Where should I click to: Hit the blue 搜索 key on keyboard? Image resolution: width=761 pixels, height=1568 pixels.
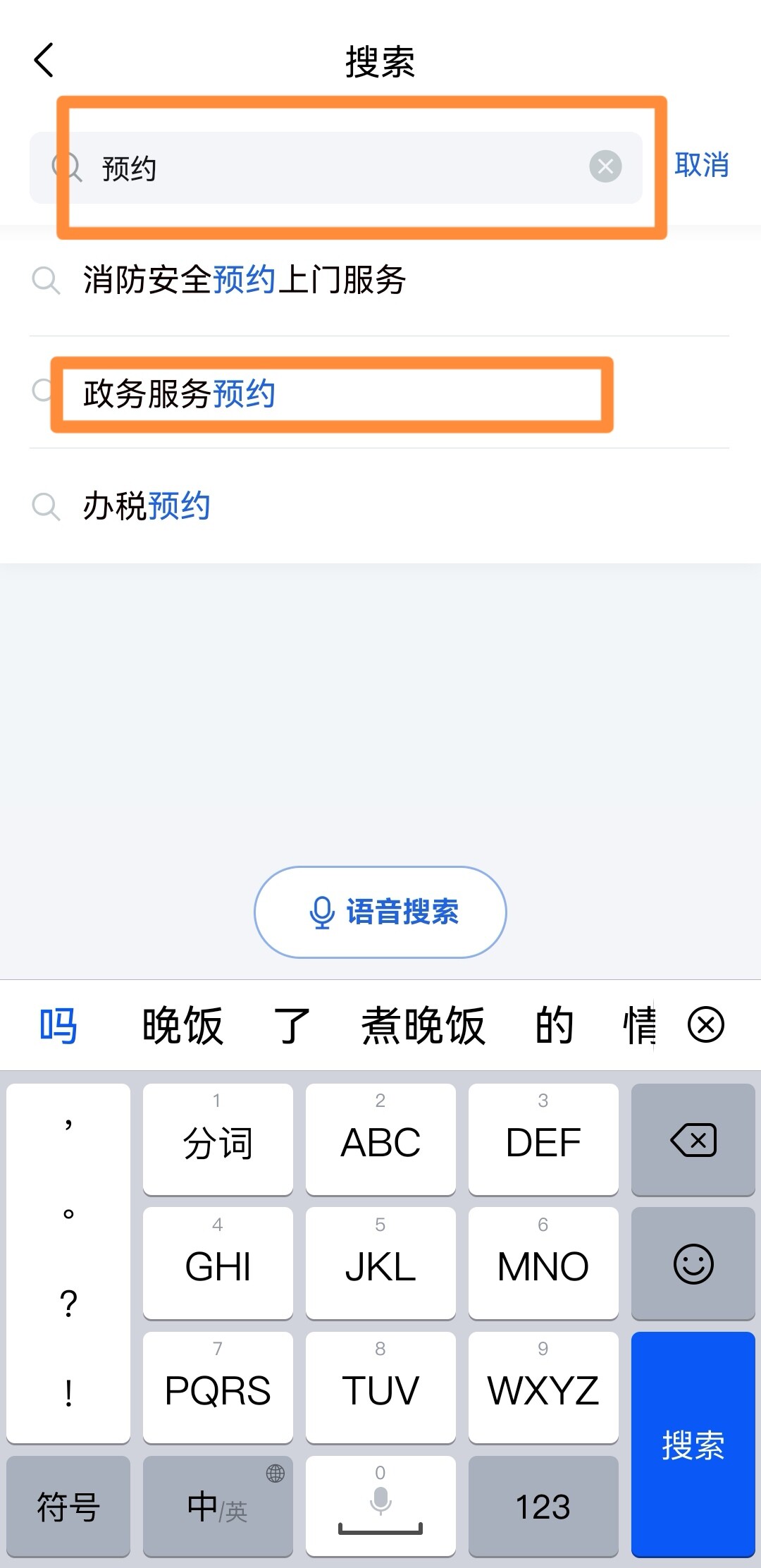[693, 1444]
